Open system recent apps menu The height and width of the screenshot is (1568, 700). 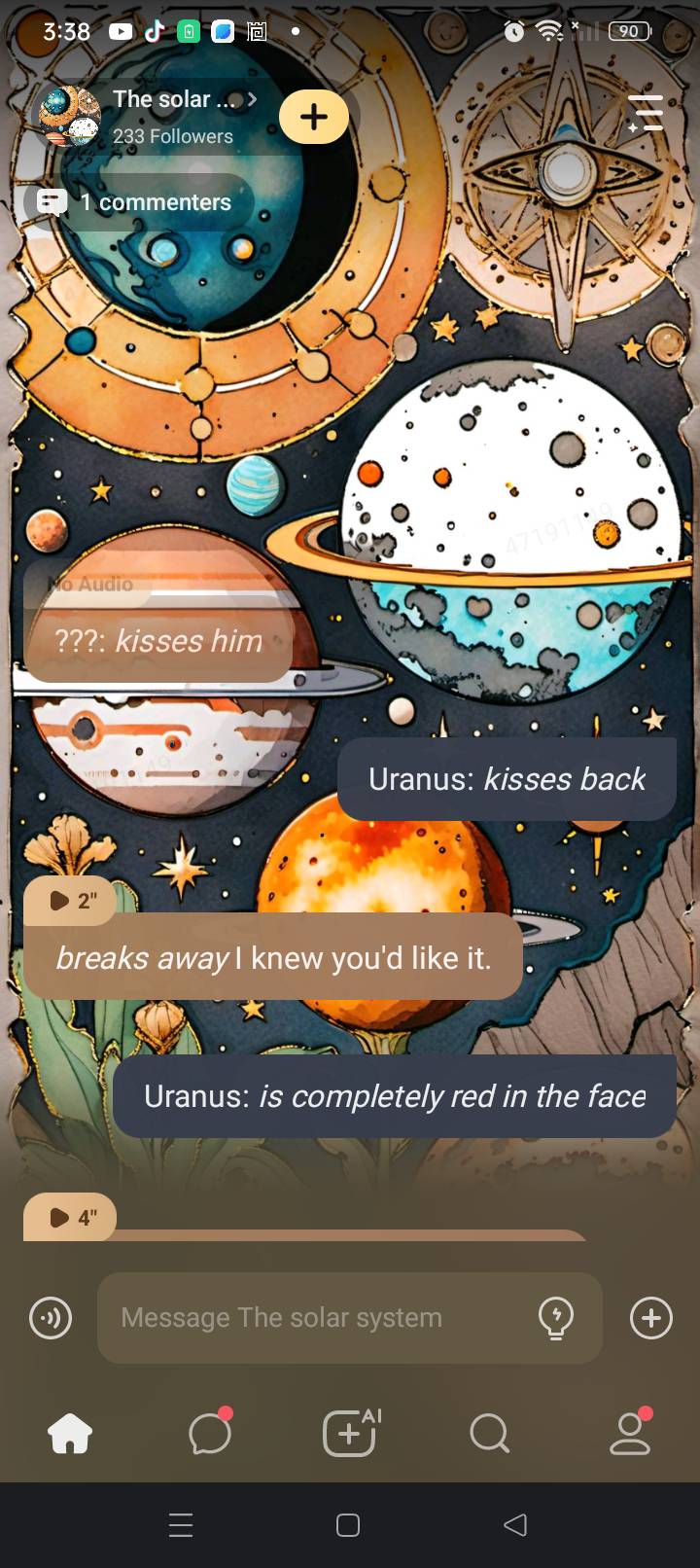coord(181,1525)
